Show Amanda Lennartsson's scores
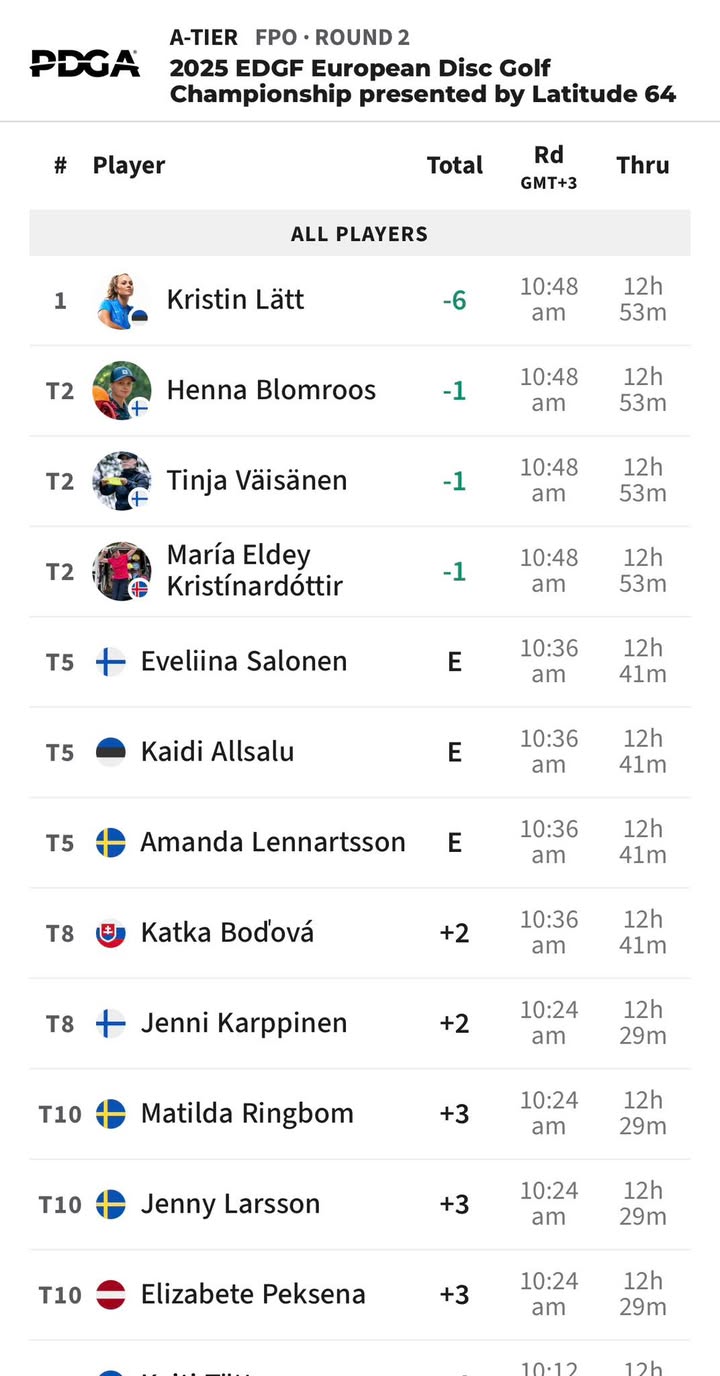Viewport: 720px width, 1376px height. click(272, 842)
